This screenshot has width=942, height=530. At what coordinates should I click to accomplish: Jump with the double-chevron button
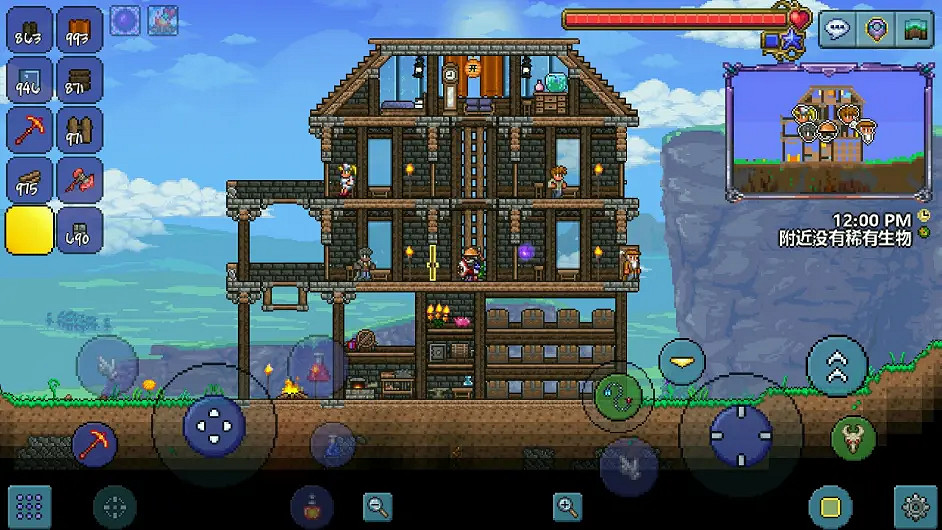[836, 366]
